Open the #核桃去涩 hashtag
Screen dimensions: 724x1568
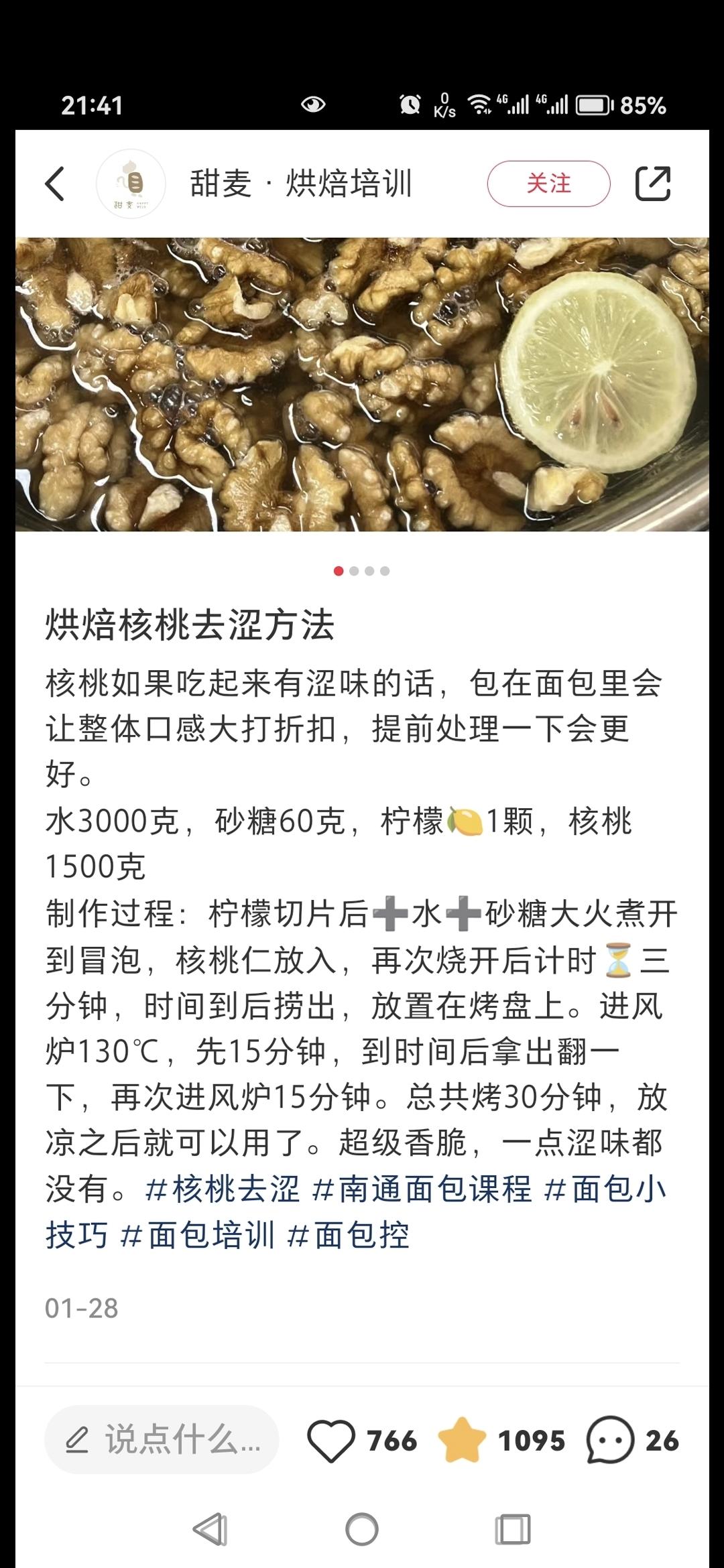tap(223, 1189)
